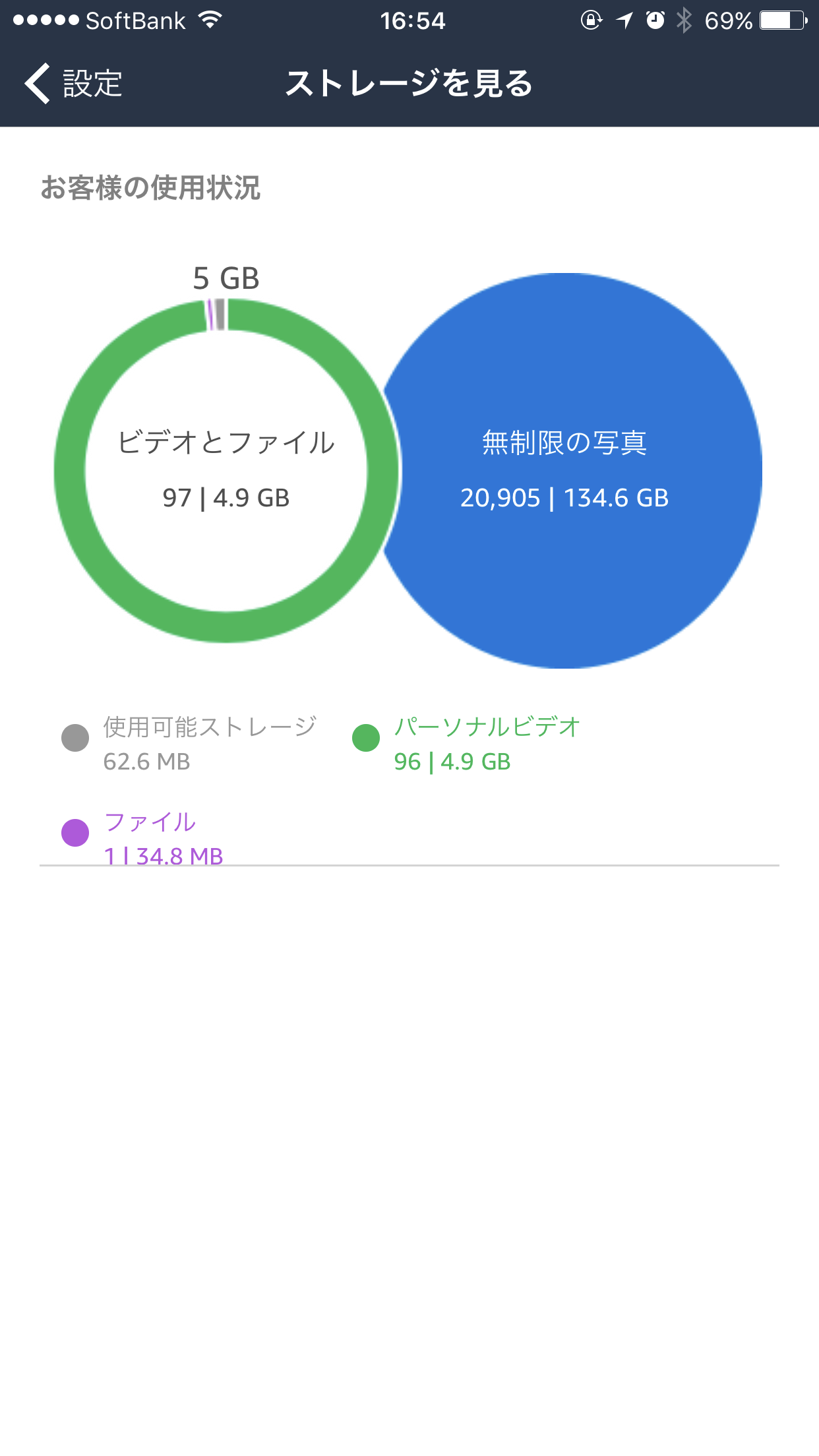Go back to the 設定 screen
819x1456 pixels.
(x=73, y=84)
